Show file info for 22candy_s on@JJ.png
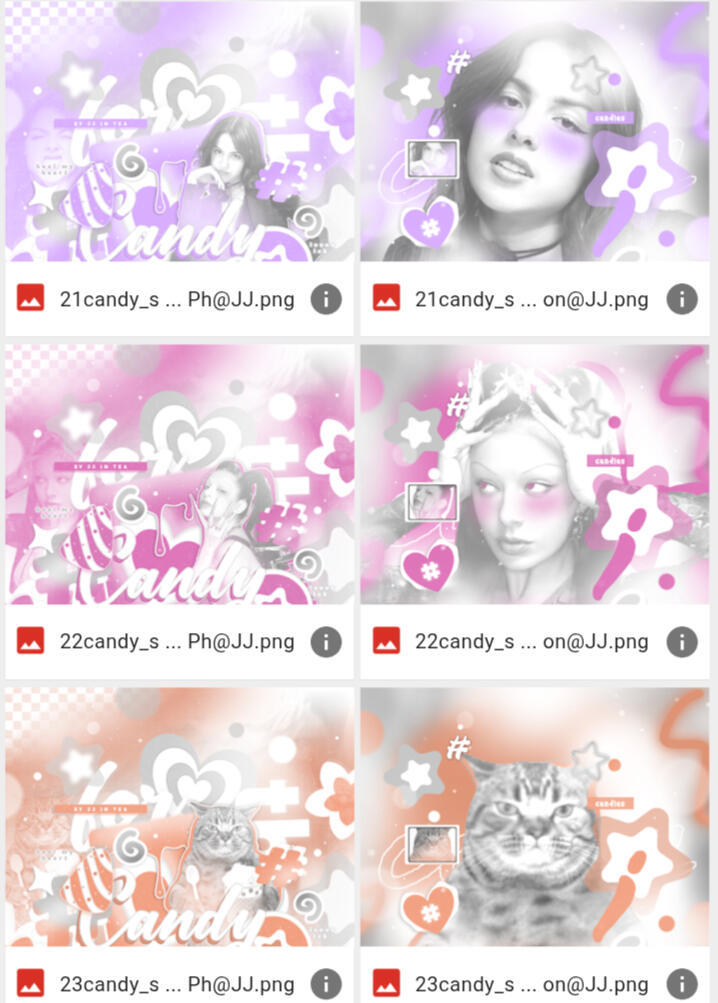This screenshot has height=1003, width=718. pyautogui.click(x=682, y=641)
